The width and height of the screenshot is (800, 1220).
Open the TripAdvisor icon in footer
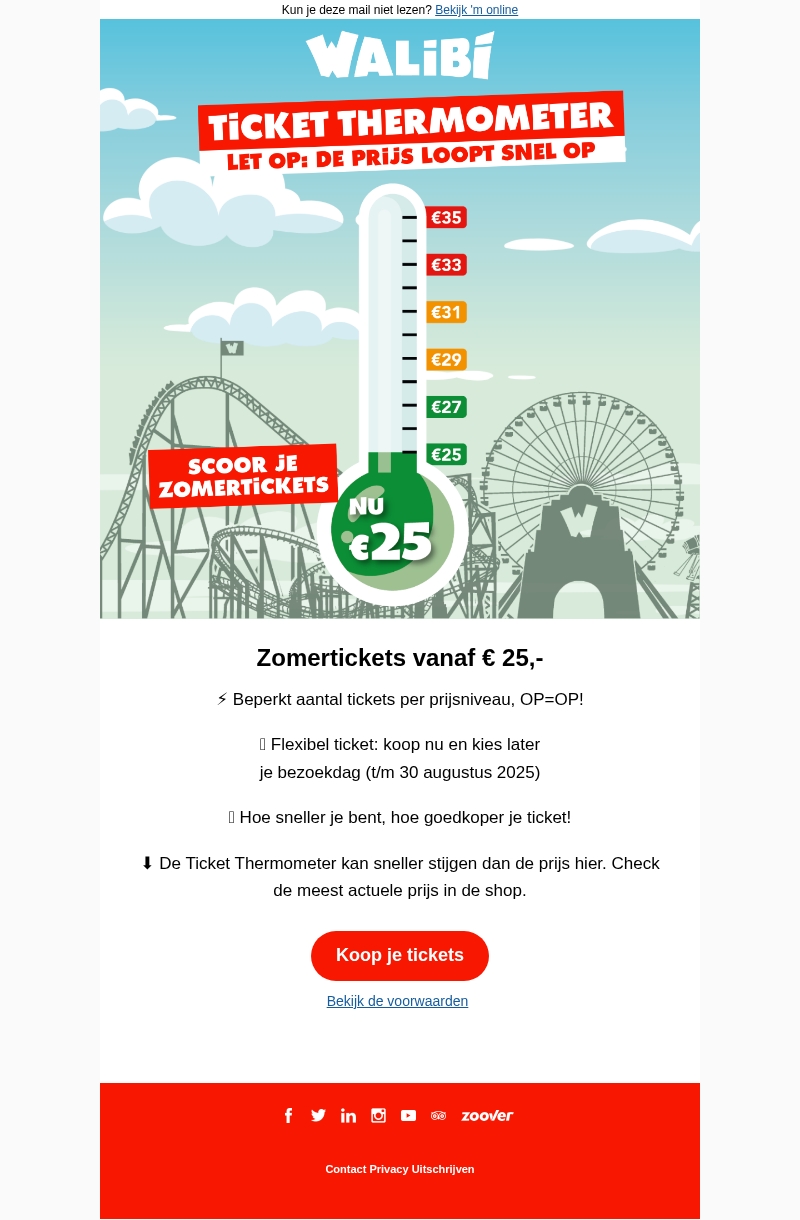(x=438, y=1115)
